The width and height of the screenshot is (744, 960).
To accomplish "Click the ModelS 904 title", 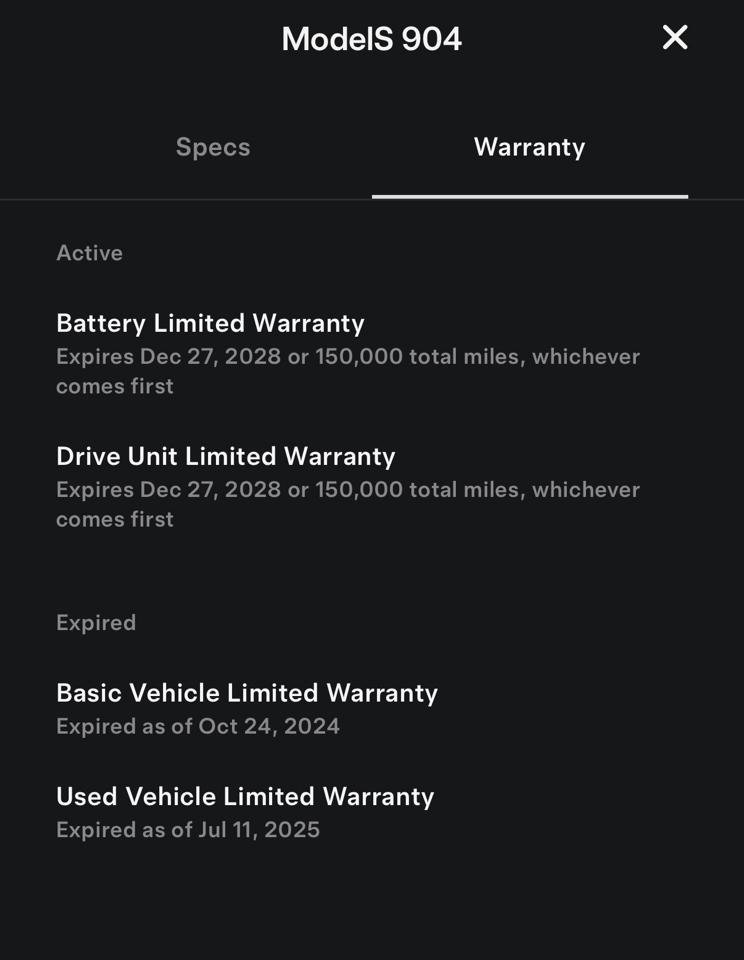I will [x=371, y=38].
